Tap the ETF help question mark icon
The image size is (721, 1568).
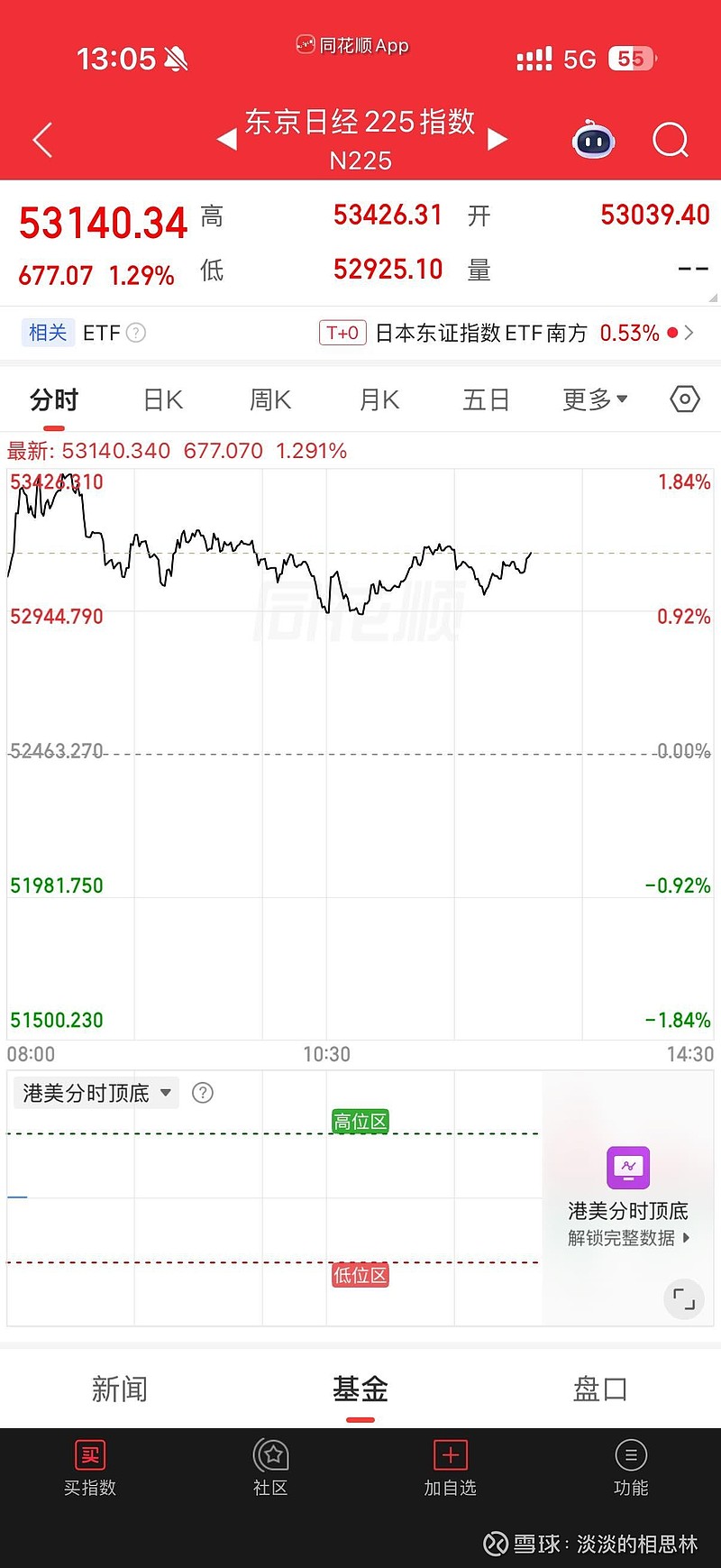click(136, 333)
